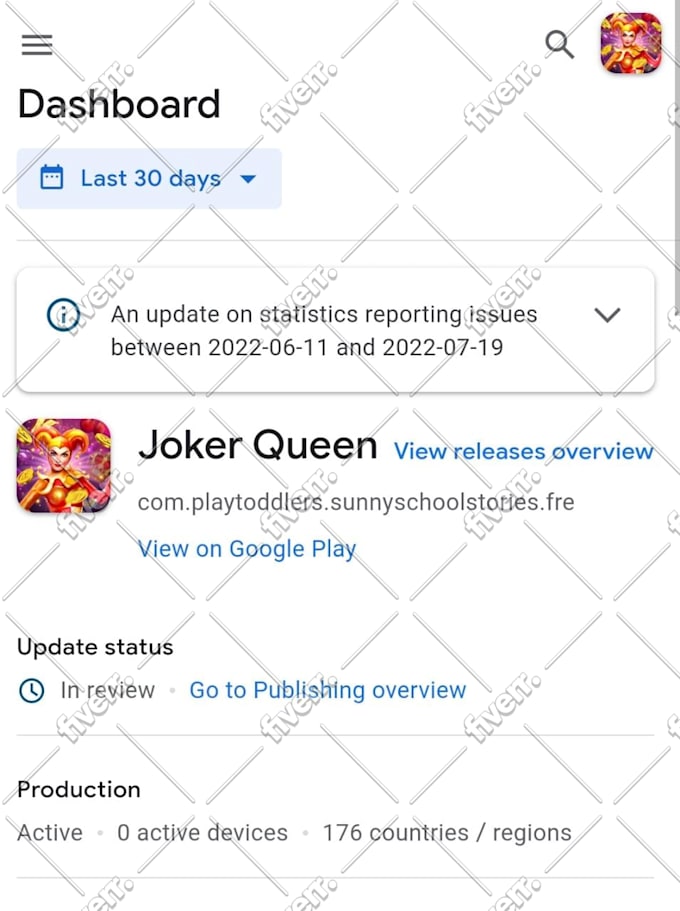This screenshot has width=680, height=911.
Task: Expand the statistics reporting issues notice
Action: pyautogui.click(x=607, y=315)
